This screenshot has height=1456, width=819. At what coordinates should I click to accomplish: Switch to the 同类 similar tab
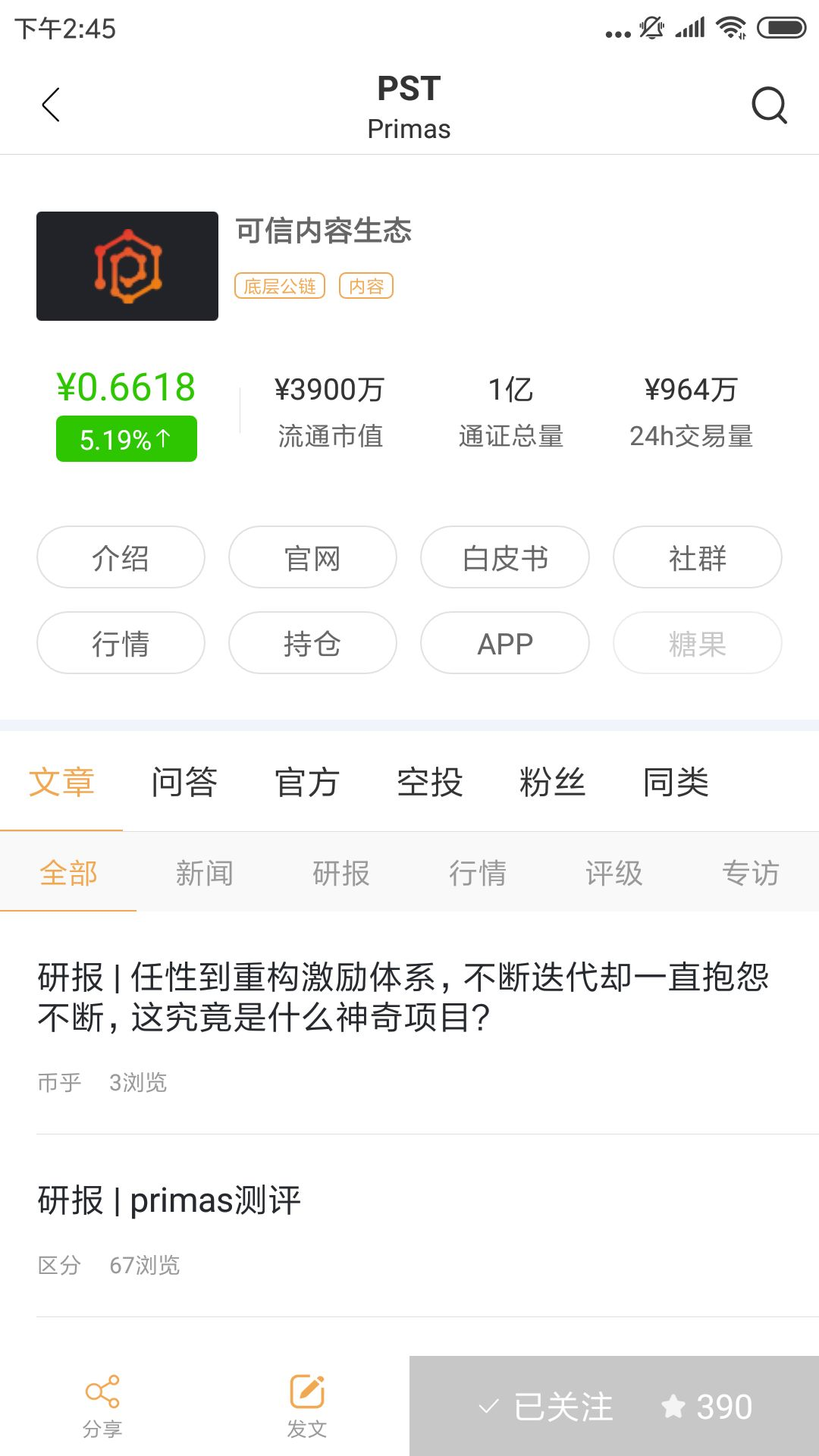click(676, 782)
